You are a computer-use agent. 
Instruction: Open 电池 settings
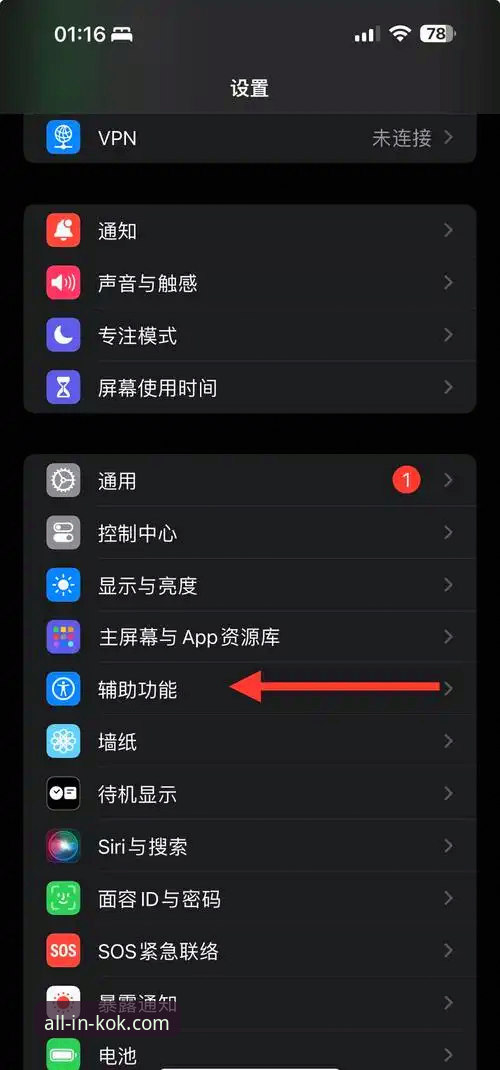click(250, 1053)
